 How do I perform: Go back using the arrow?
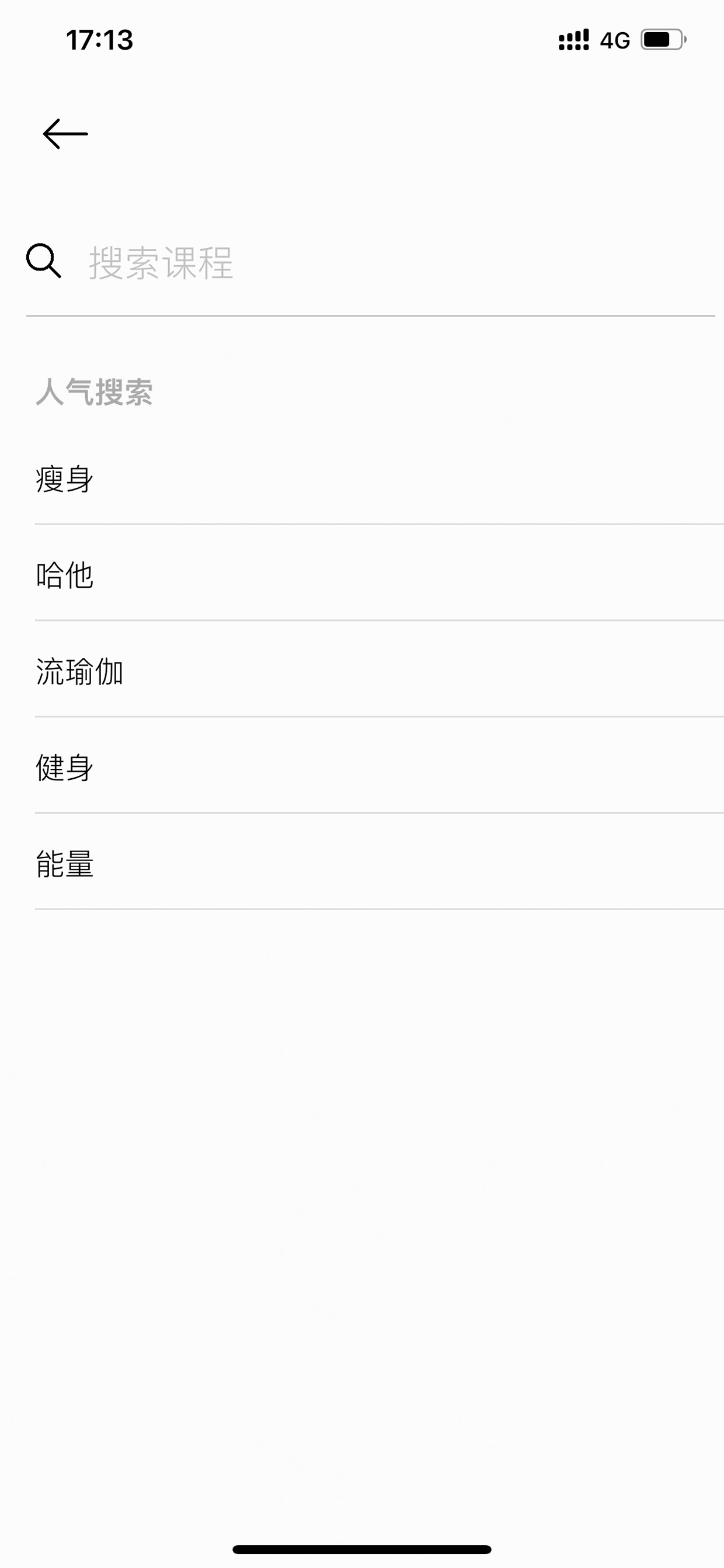click(65, 134)
